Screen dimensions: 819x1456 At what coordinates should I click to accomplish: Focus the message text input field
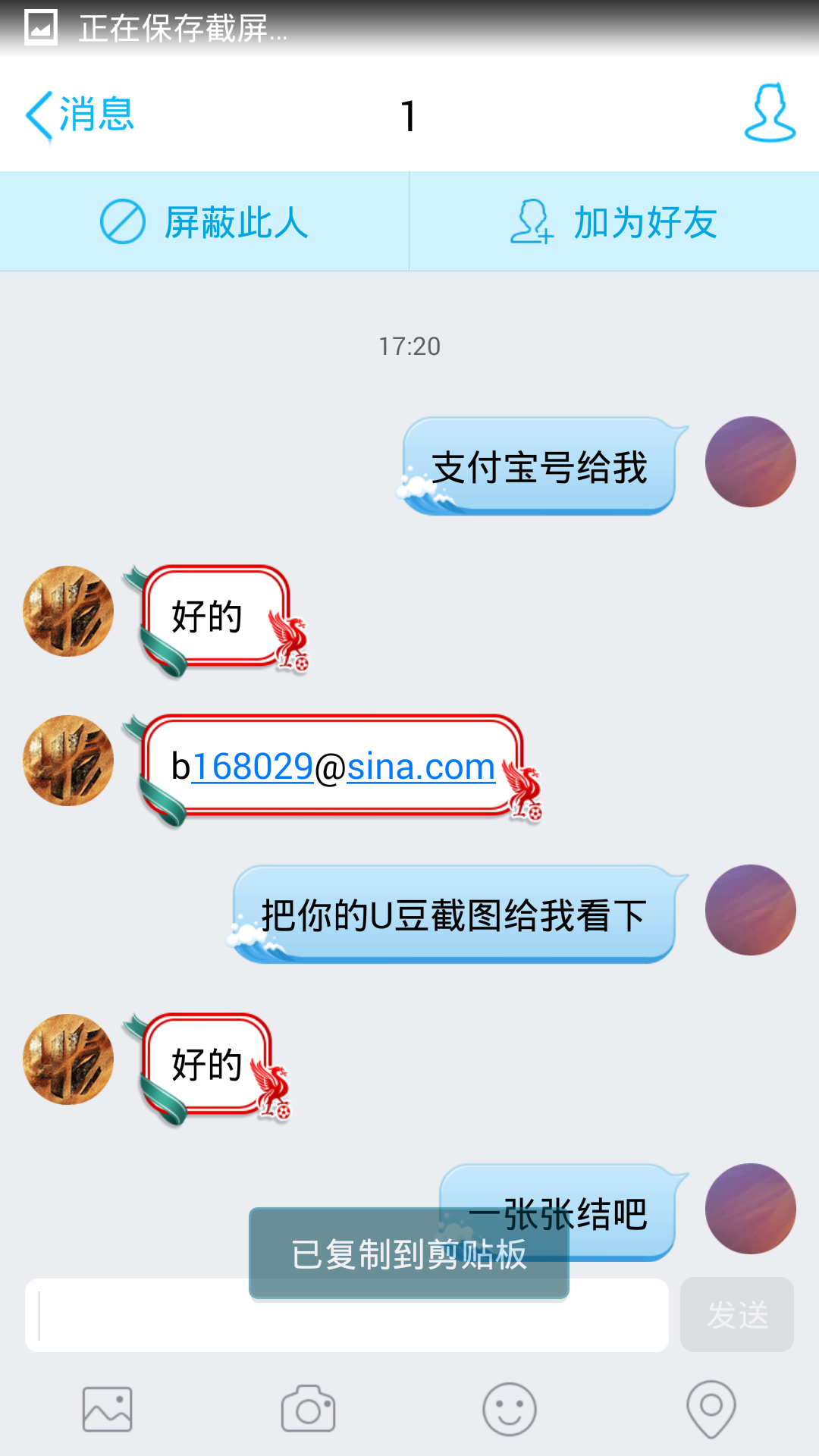(x=347, y=1315)
